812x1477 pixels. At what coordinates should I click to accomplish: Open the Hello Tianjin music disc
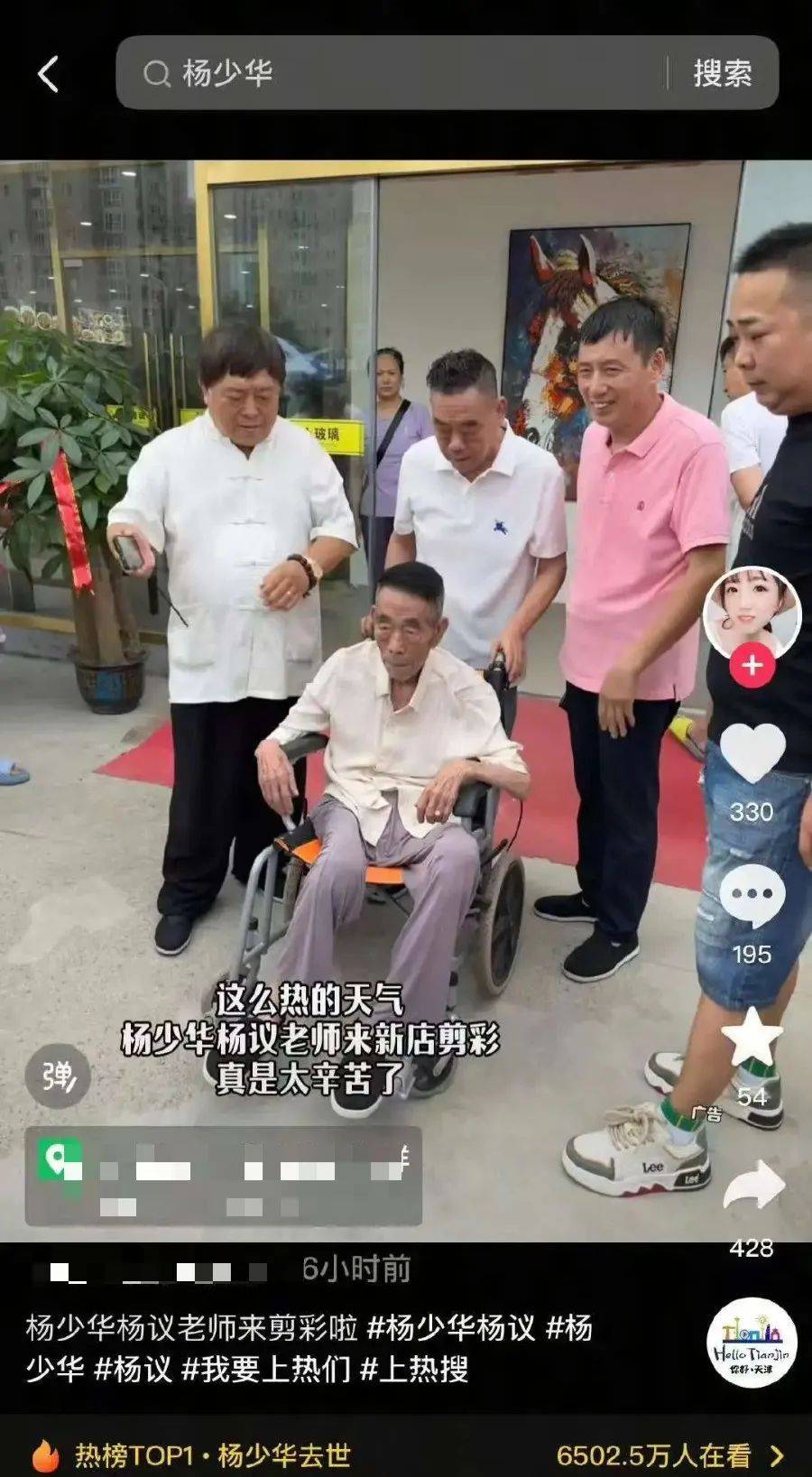pos(752,1342)
